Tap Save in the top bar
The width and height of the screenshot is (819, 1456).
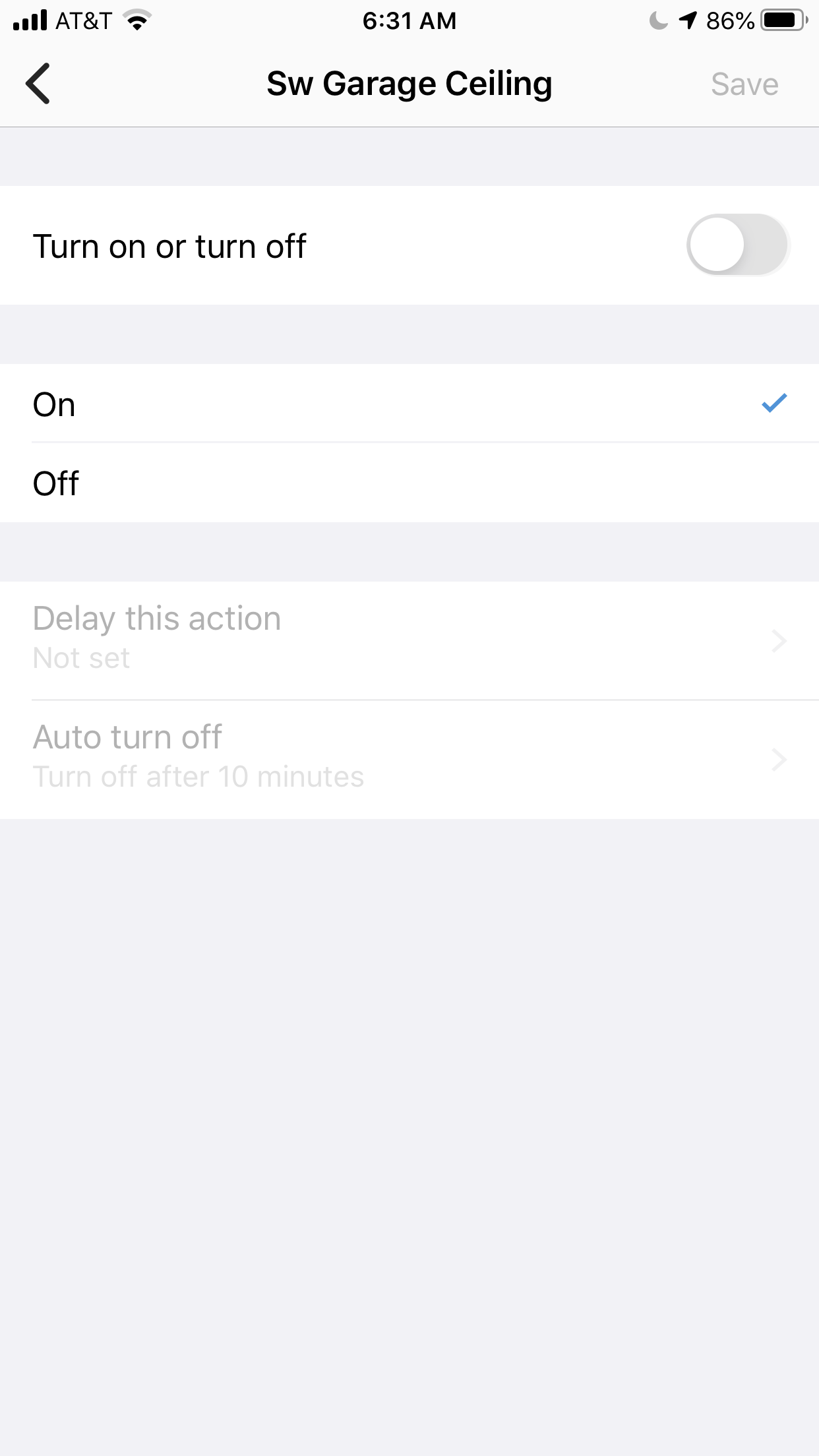(744, 84)
